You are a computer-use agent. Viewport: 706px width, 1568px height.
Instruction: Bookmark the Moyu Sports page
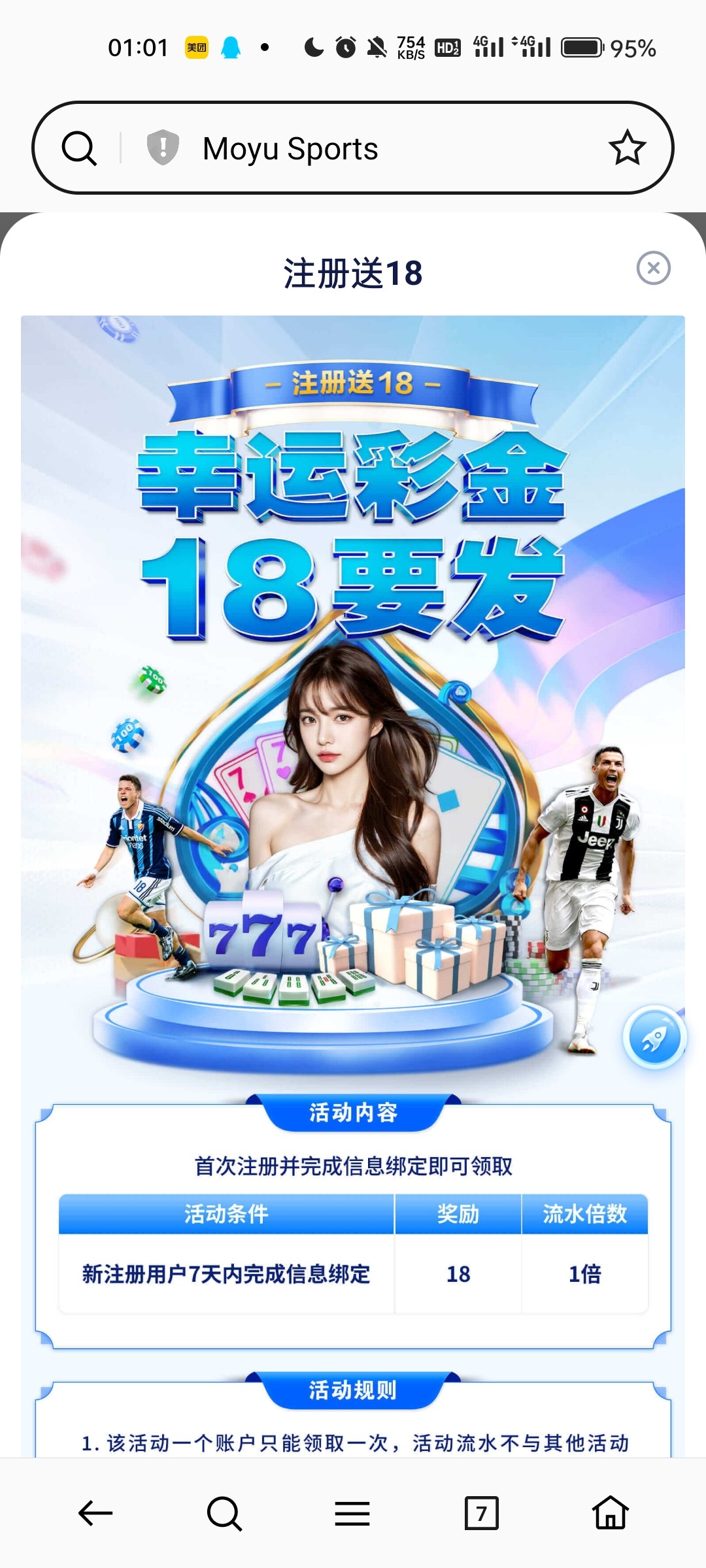627,148
